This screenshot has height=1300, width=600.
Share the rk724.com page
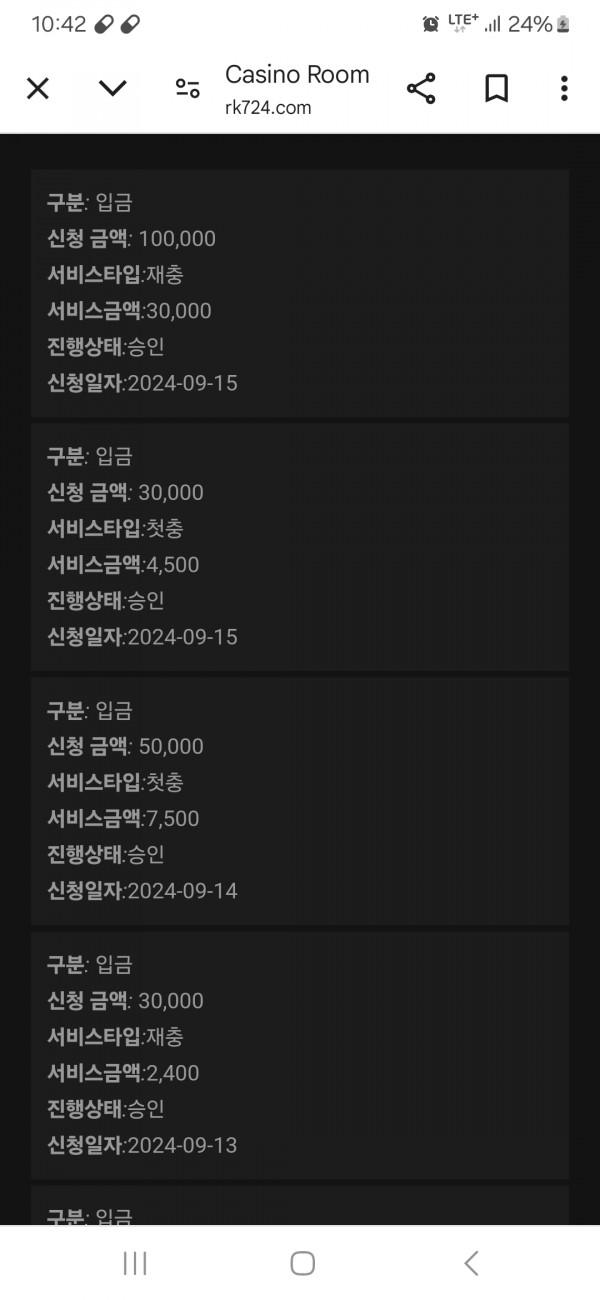421,89
